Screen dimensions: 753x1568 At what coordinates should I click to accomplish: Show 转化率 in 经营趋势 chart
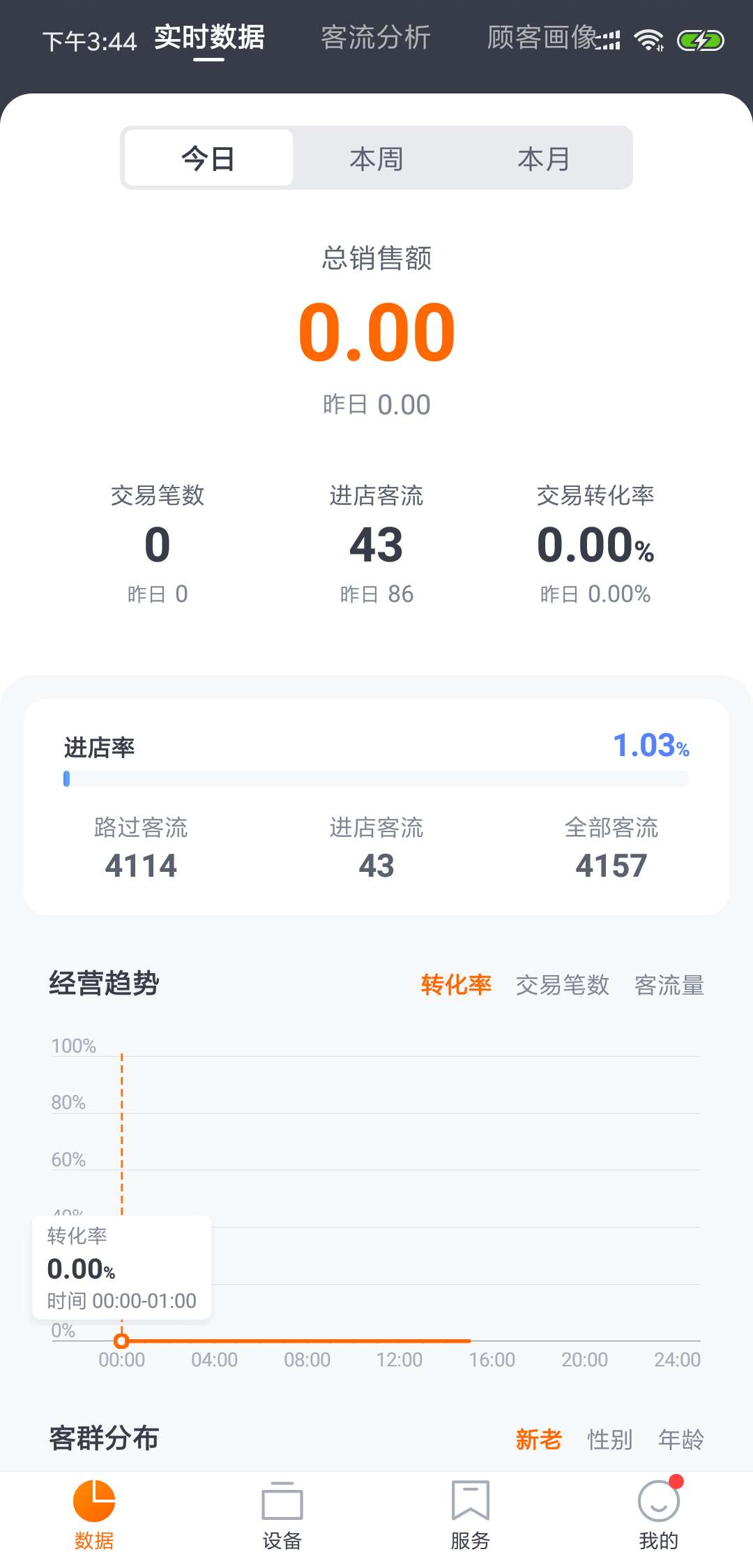click(456, 985)
